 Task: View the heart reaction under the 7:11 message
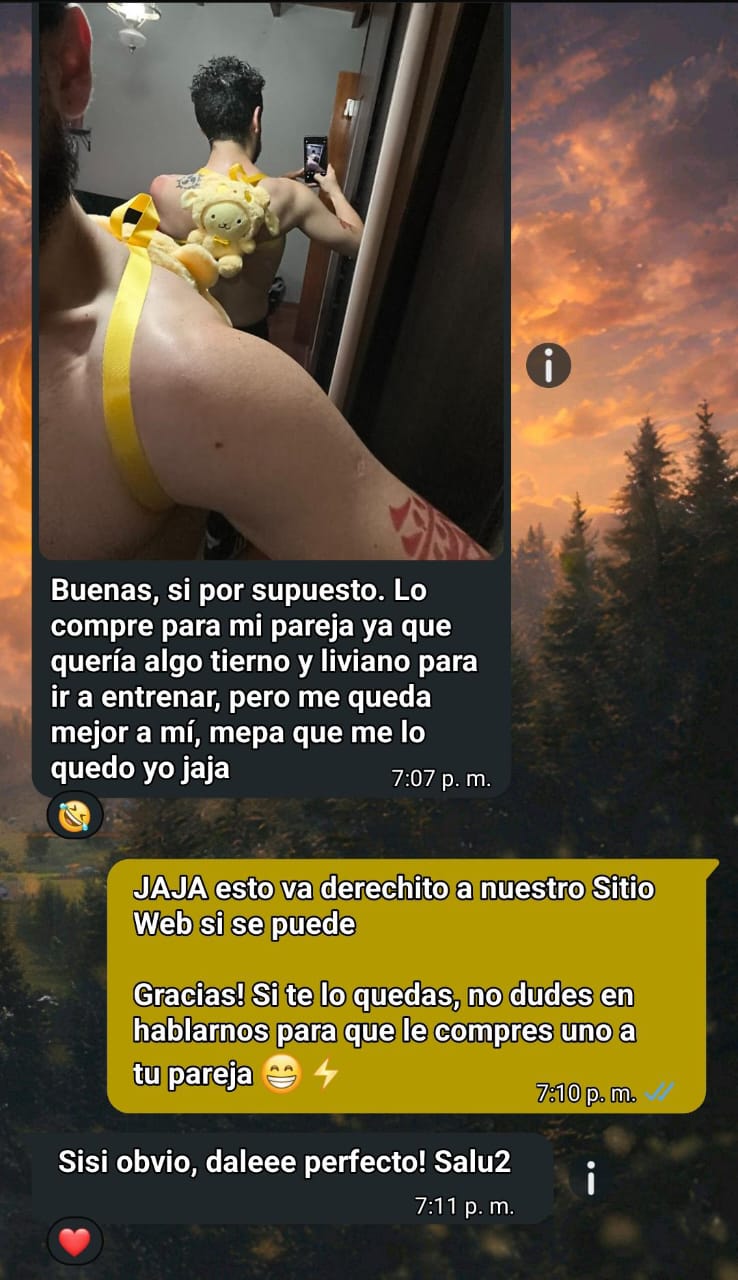pyautogui.click(x=75, y=1241)
